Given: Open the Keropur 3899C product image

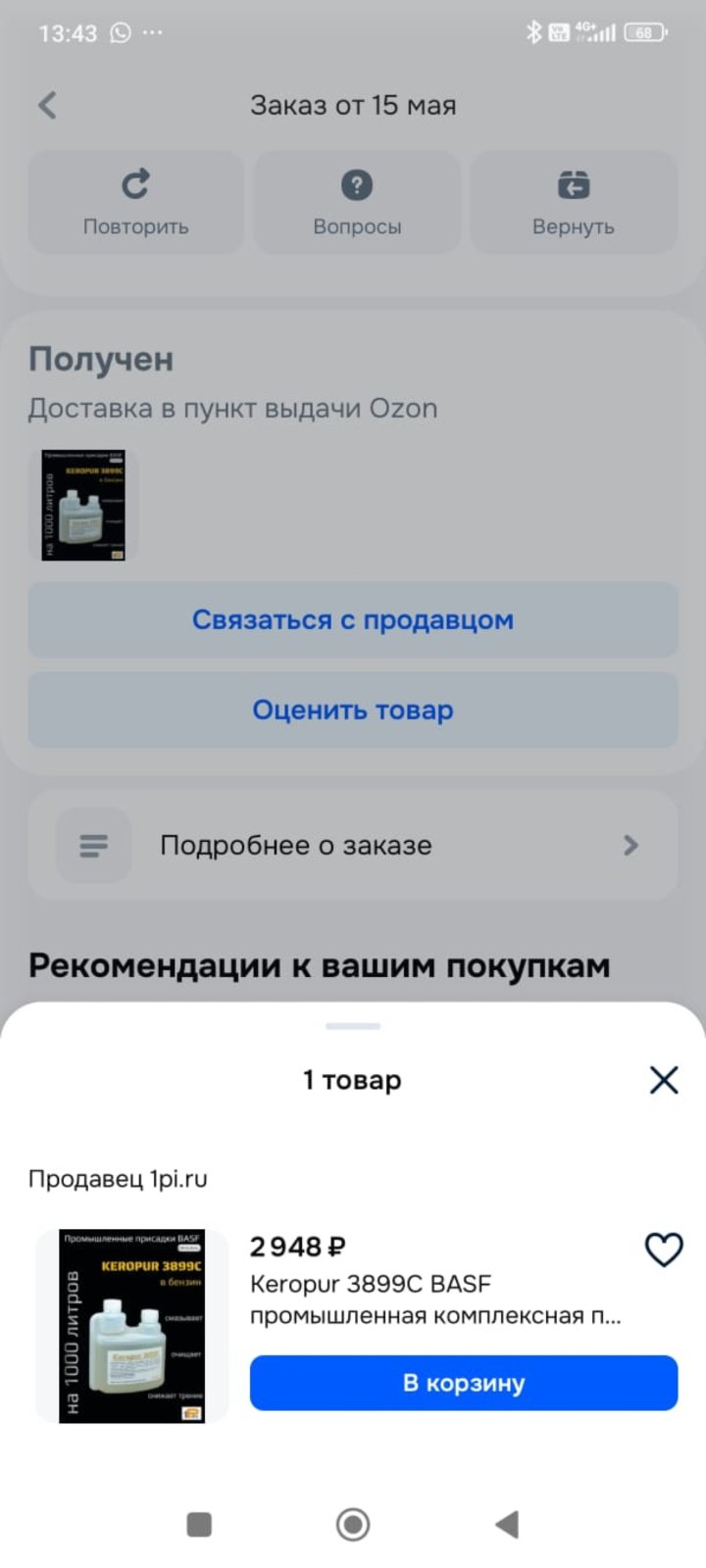Looking at the screenshot, I should pos(132,1326).
